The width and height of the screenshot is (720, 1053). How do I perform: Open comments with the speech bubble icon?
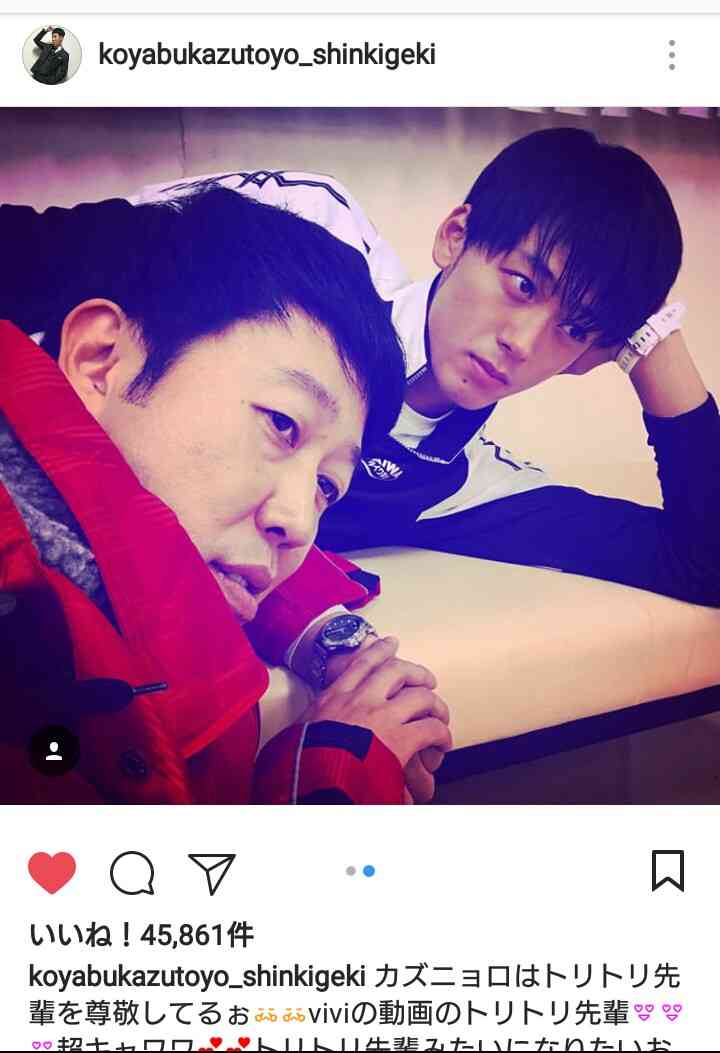(132, 873)
